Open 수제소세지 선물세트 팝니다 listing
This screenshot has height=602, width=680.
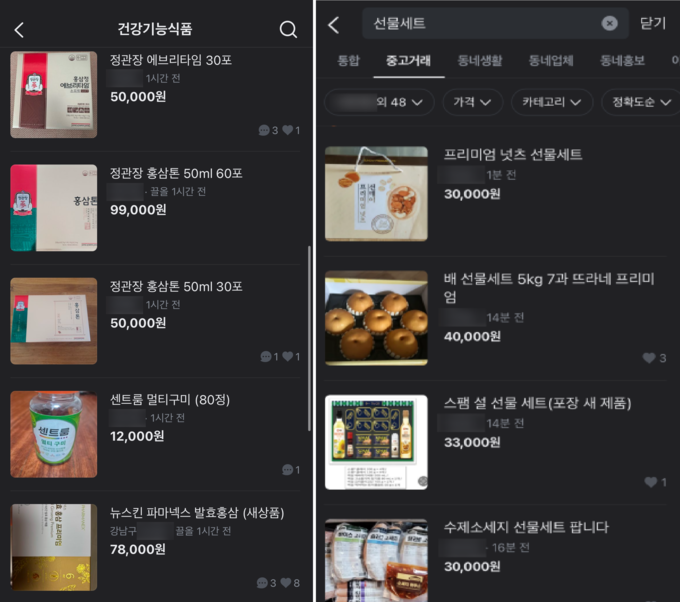pos(526,527)
